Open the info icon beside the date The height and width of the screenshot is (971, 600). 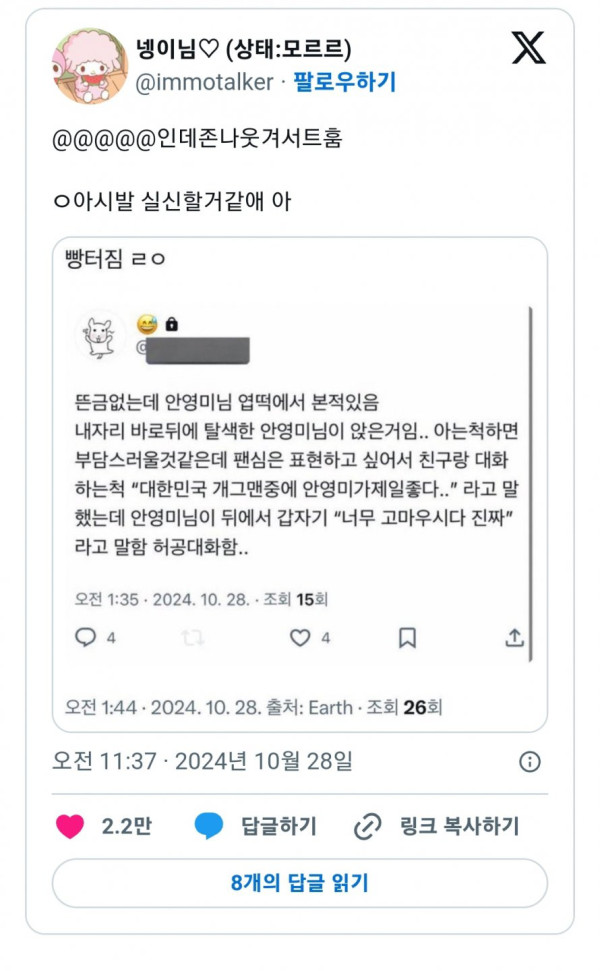pyautogui.click(x=530, y=762)
